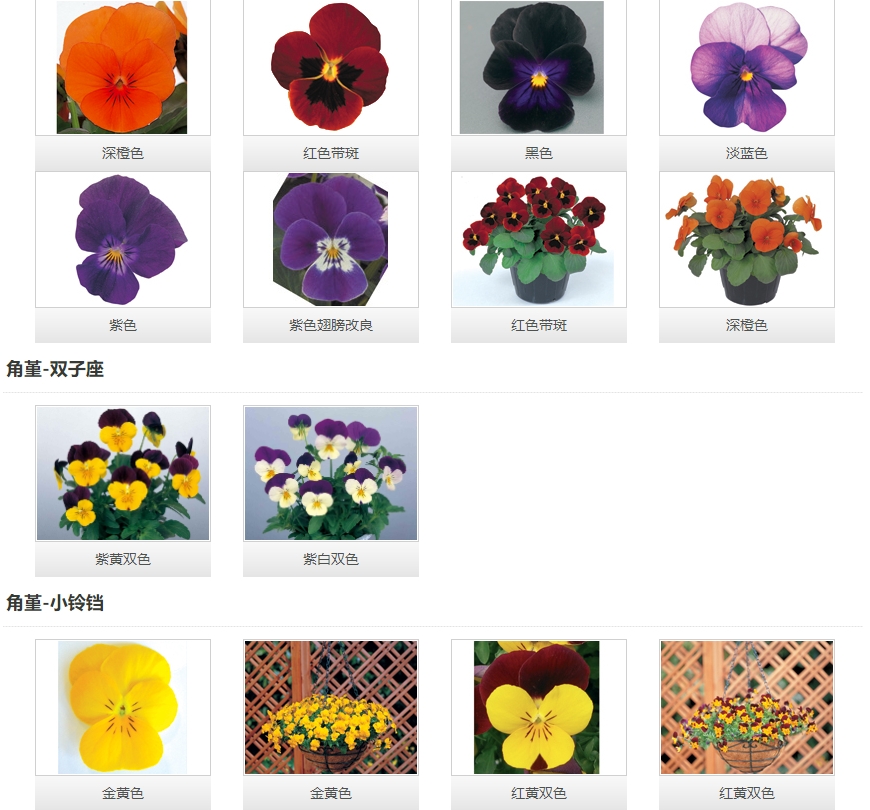Select the 红黄双色 hanging basket tile
This screenshot has width=870, height=810.
click(x=746, y=707)
